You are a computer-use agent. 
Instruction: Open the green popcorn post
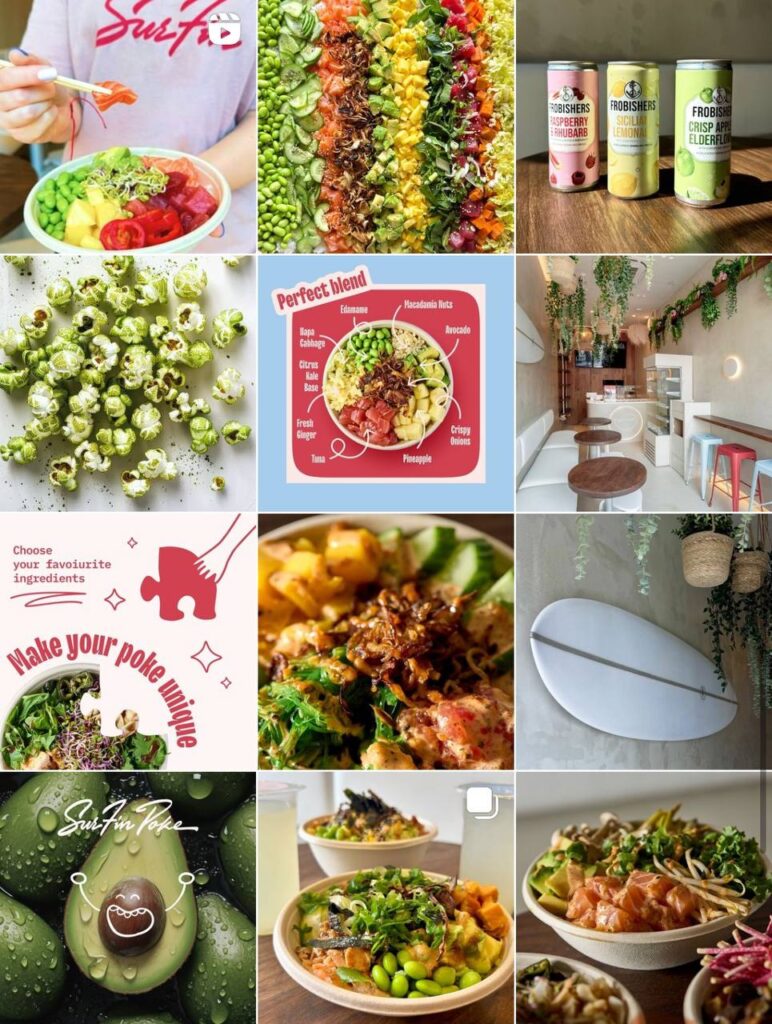pyautogui.click(x=128, y=383)
